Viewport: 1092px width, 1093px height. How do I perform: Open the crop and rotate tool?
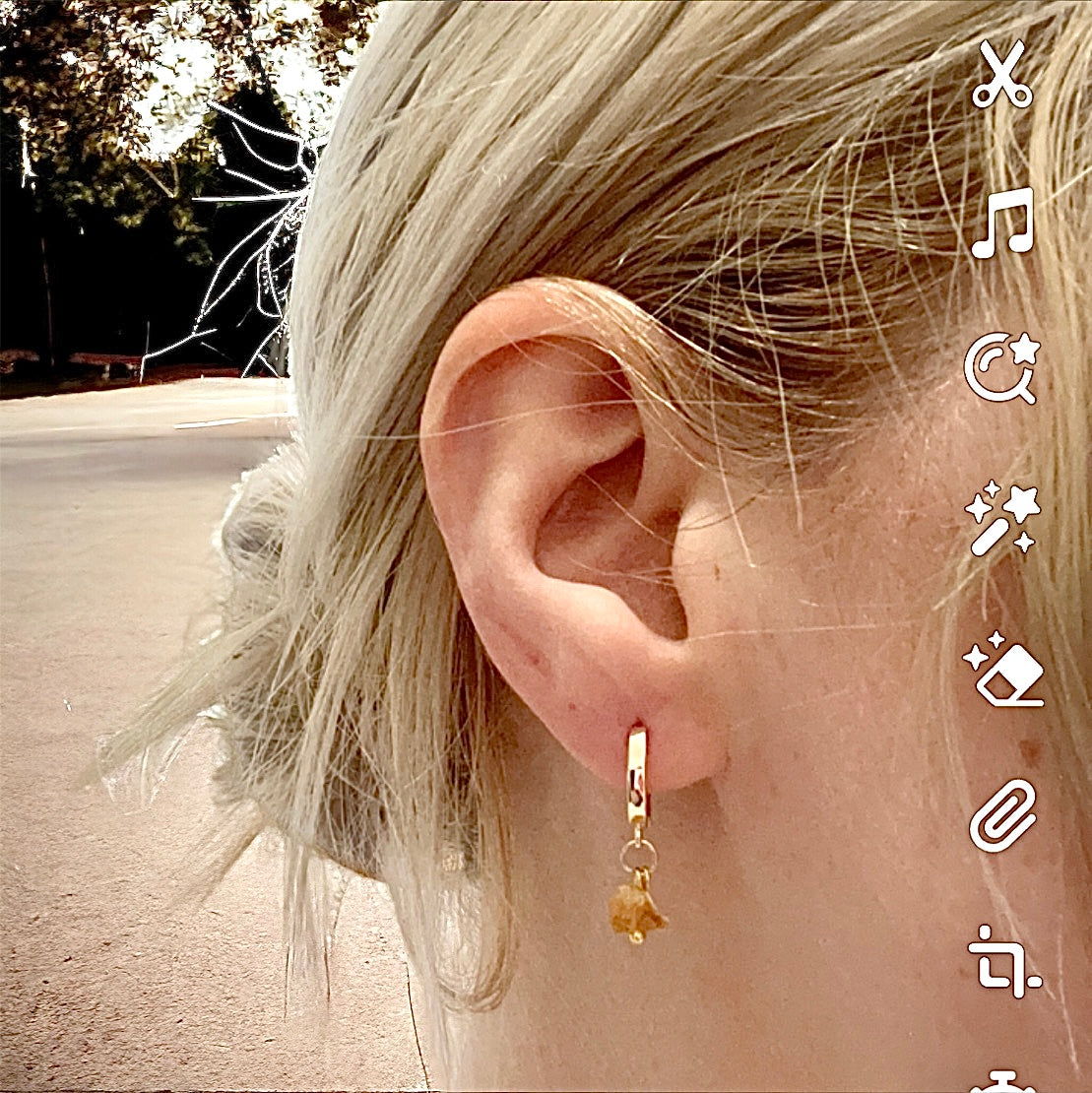(1002, 960)
